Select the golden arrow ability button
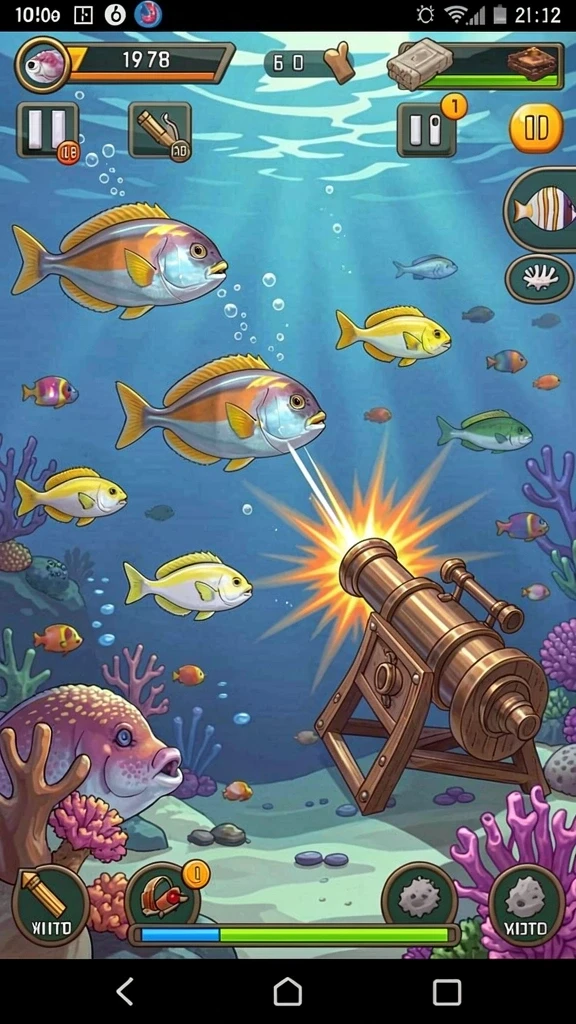 (x=50, y=905)
